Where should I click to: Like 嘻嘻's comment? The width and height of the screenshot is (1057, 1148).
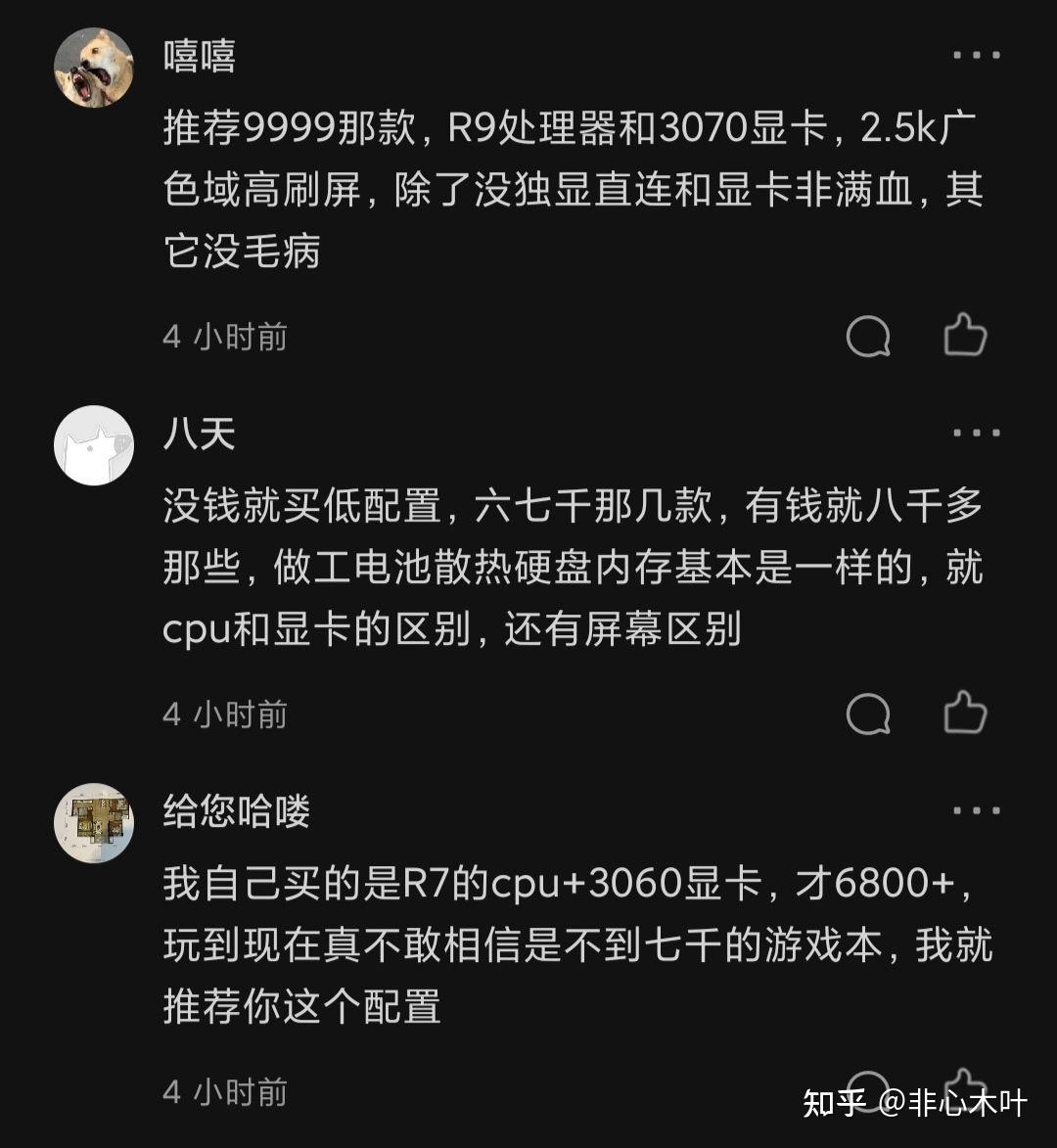(x=965, y=336)
